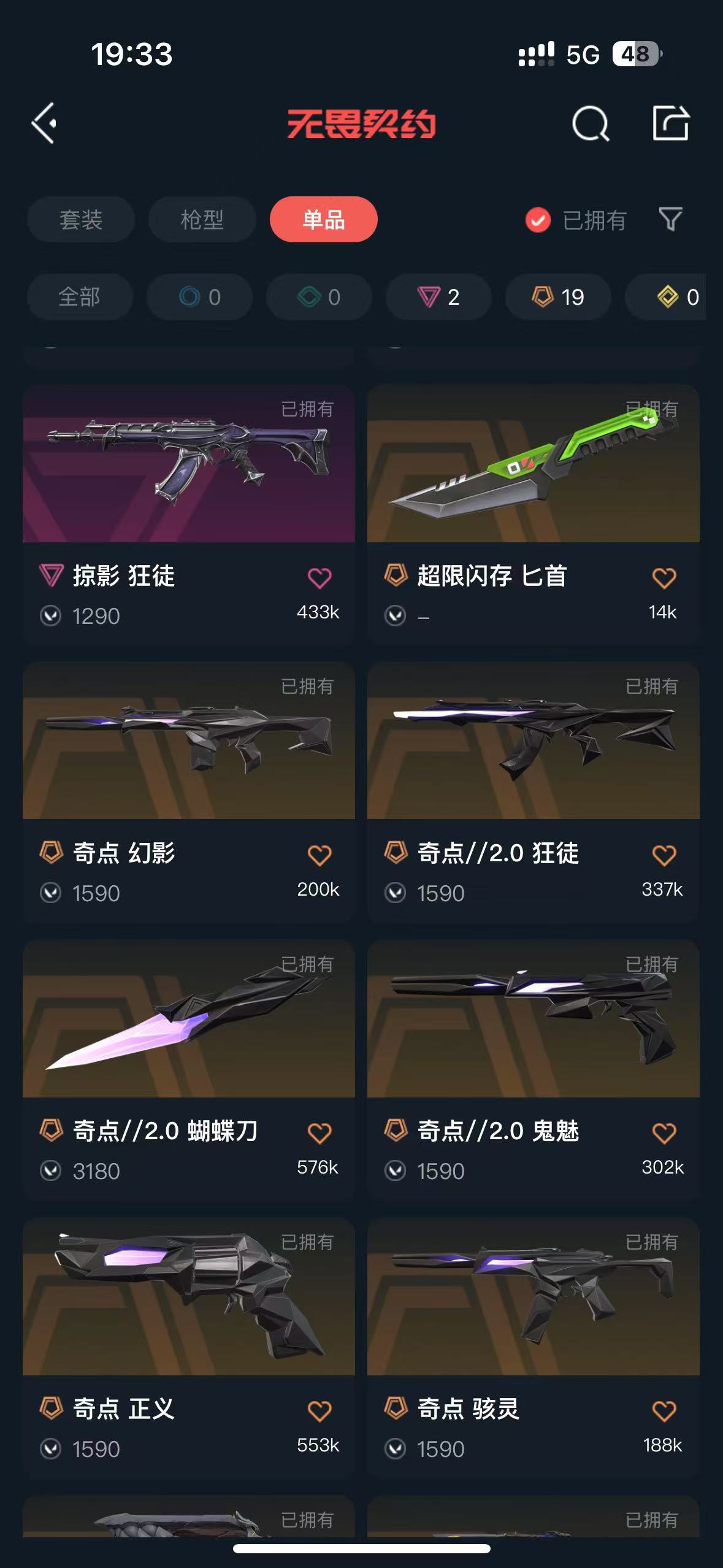
Task: Go back using the top-left arrow
Action: pos(44,123)
